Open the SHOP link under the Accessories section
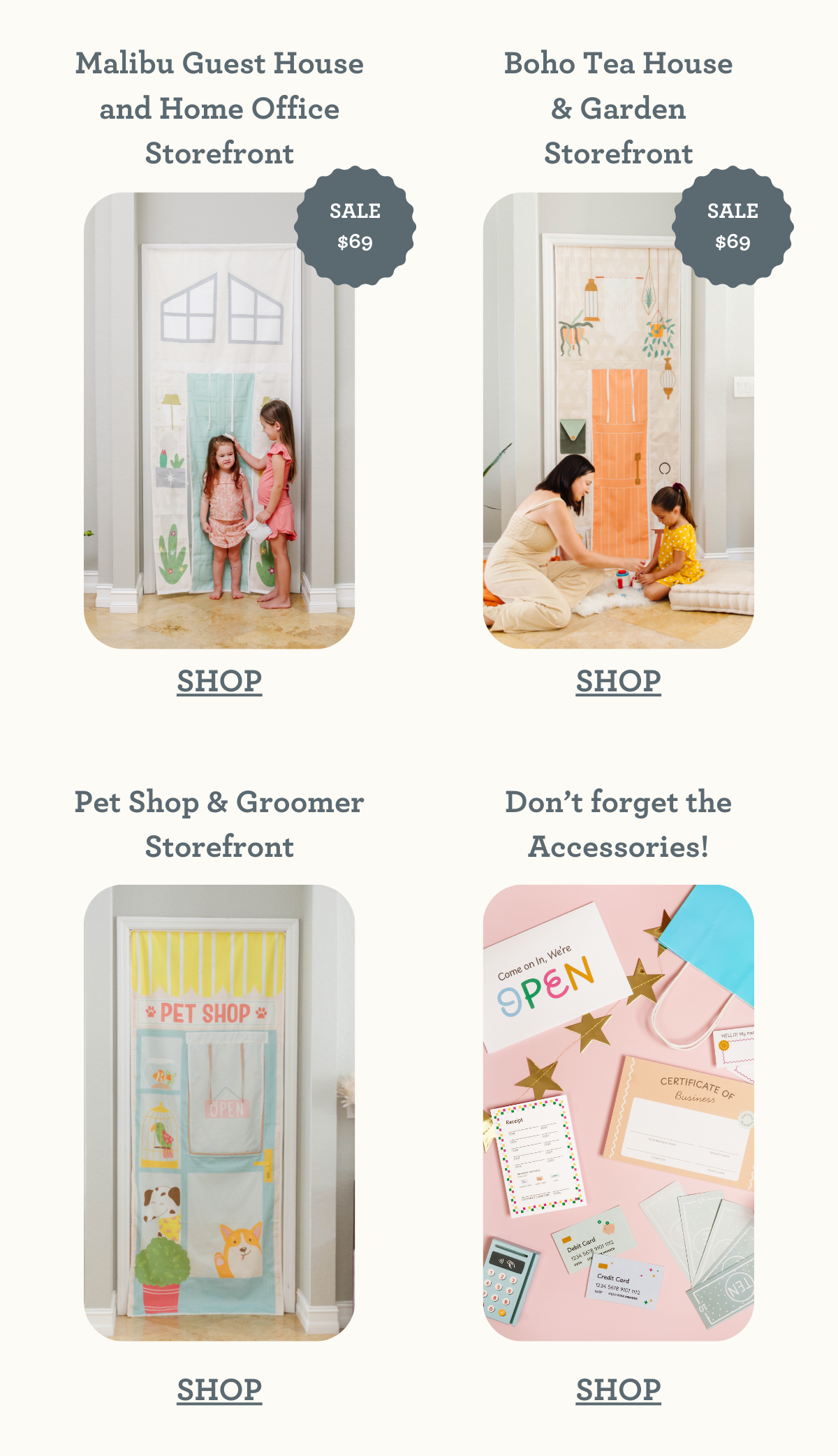This screenshot has height=1456, width=838. [x=618, y=1390]
